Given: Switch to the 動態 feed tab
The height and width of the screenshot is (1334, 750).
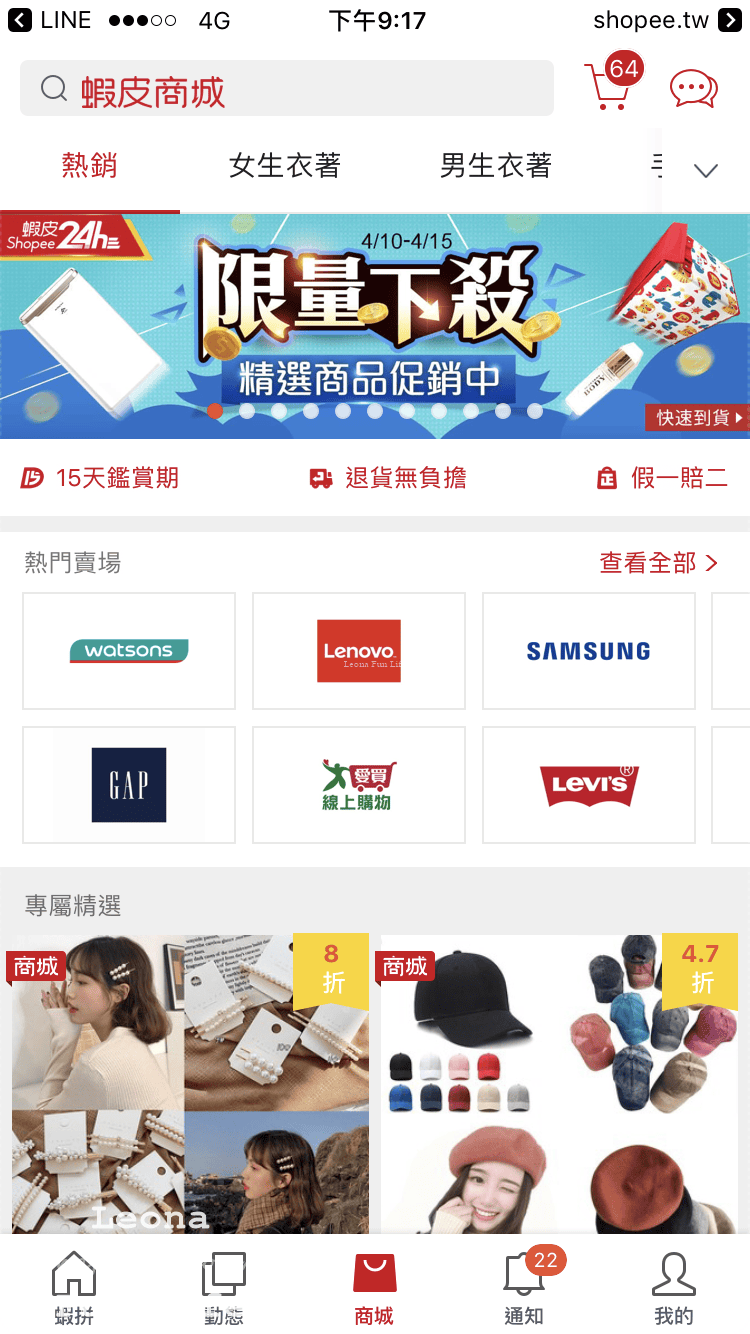Looking at the screenshot, I should point(224,1290).
